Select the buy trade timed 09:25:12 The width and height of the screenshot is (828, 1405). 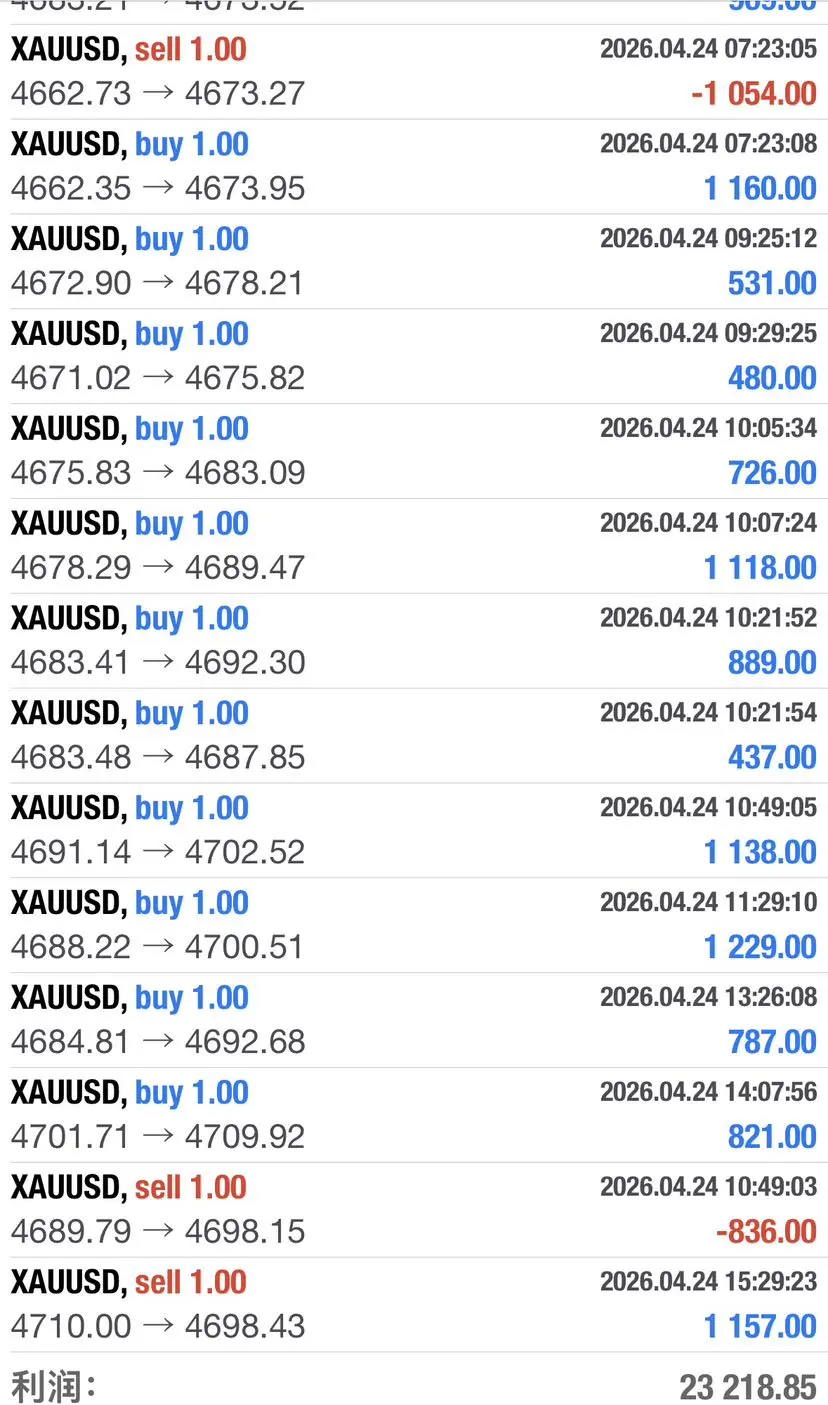(x=414, y=262)
